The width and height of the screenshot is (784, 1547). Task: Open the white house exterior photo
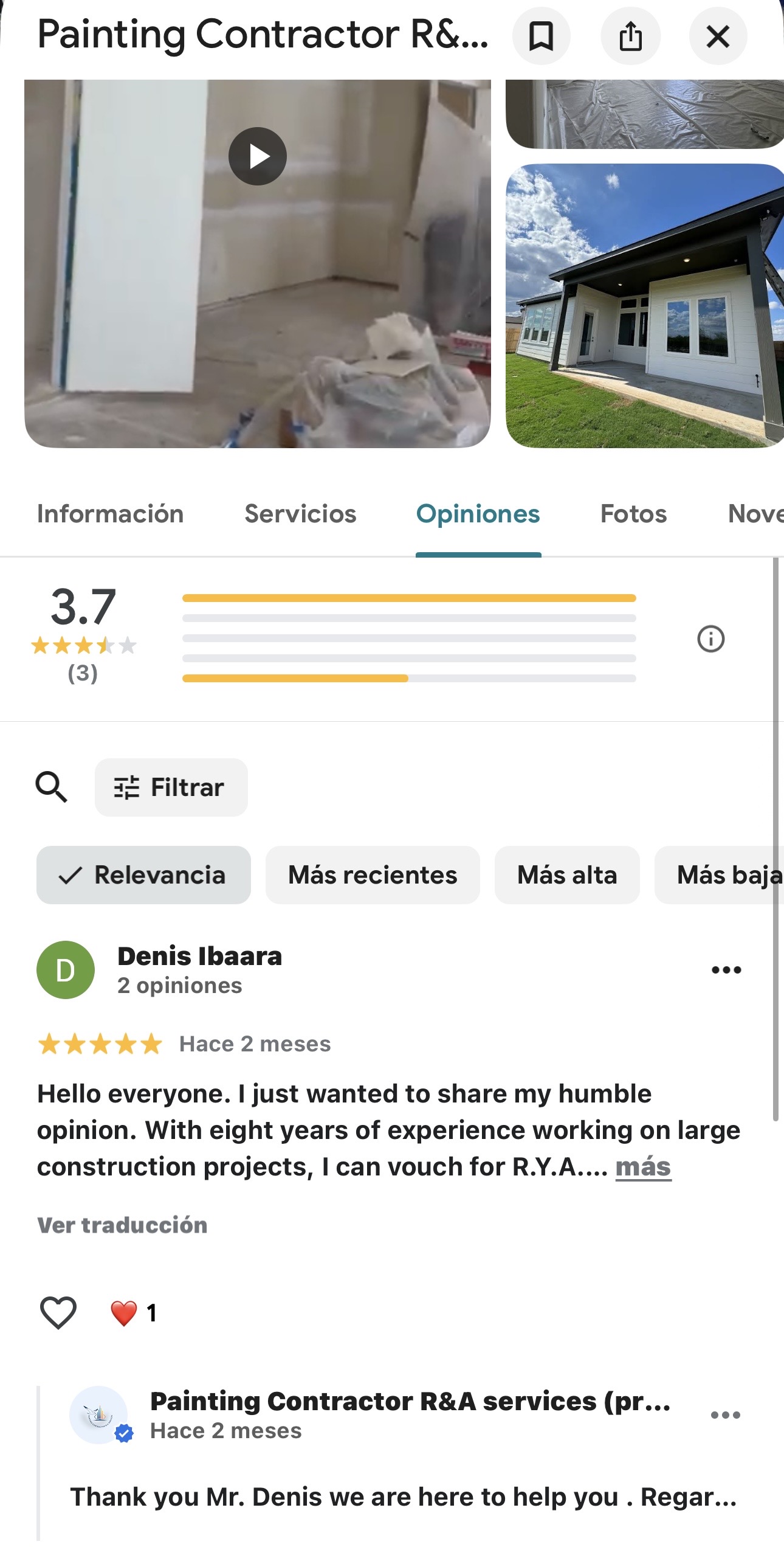pyautogui.click(x=644, y=305)
